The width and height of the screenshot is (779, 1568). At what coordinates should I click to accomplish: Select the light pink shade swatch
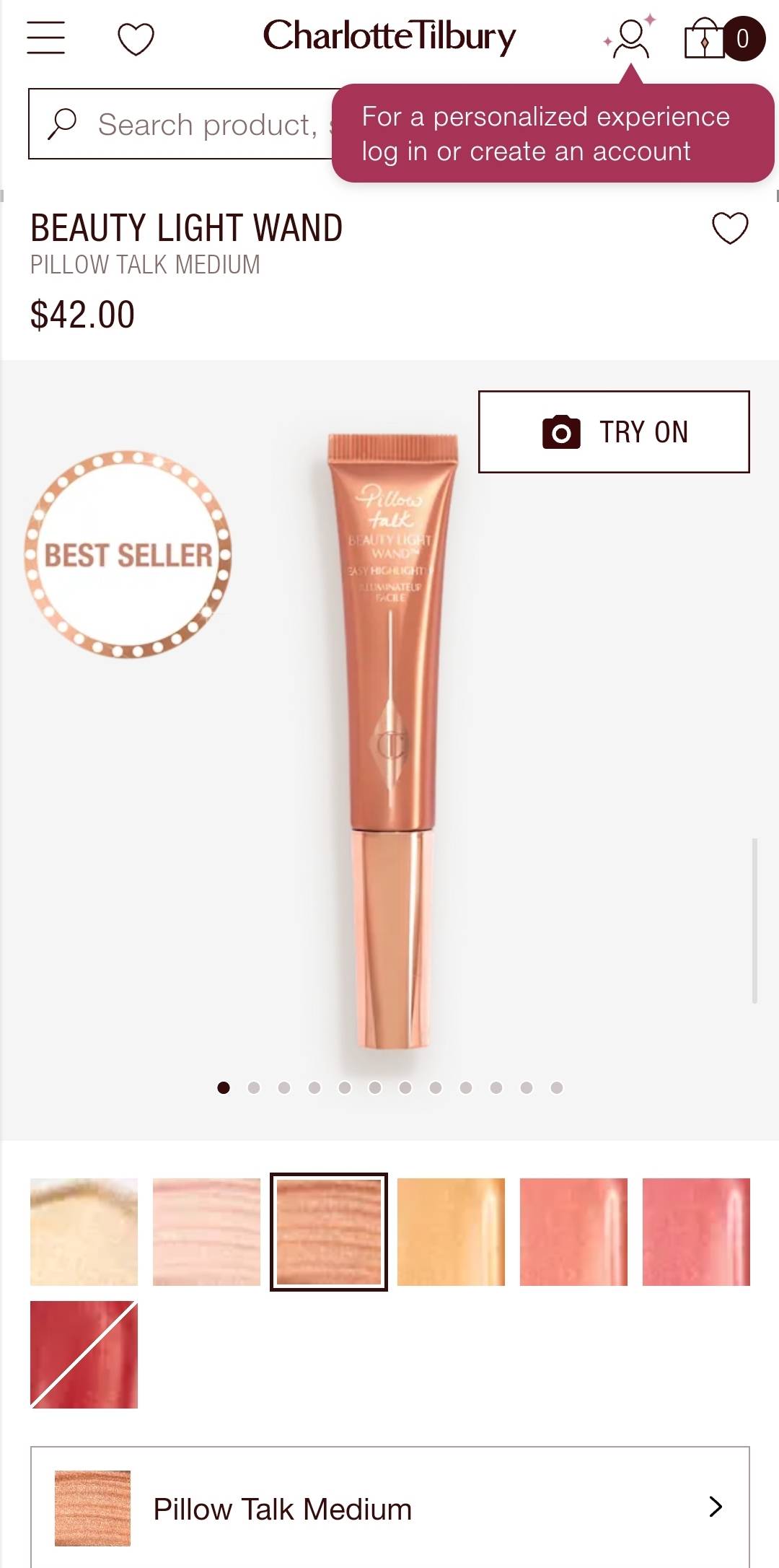point(206,1232)
